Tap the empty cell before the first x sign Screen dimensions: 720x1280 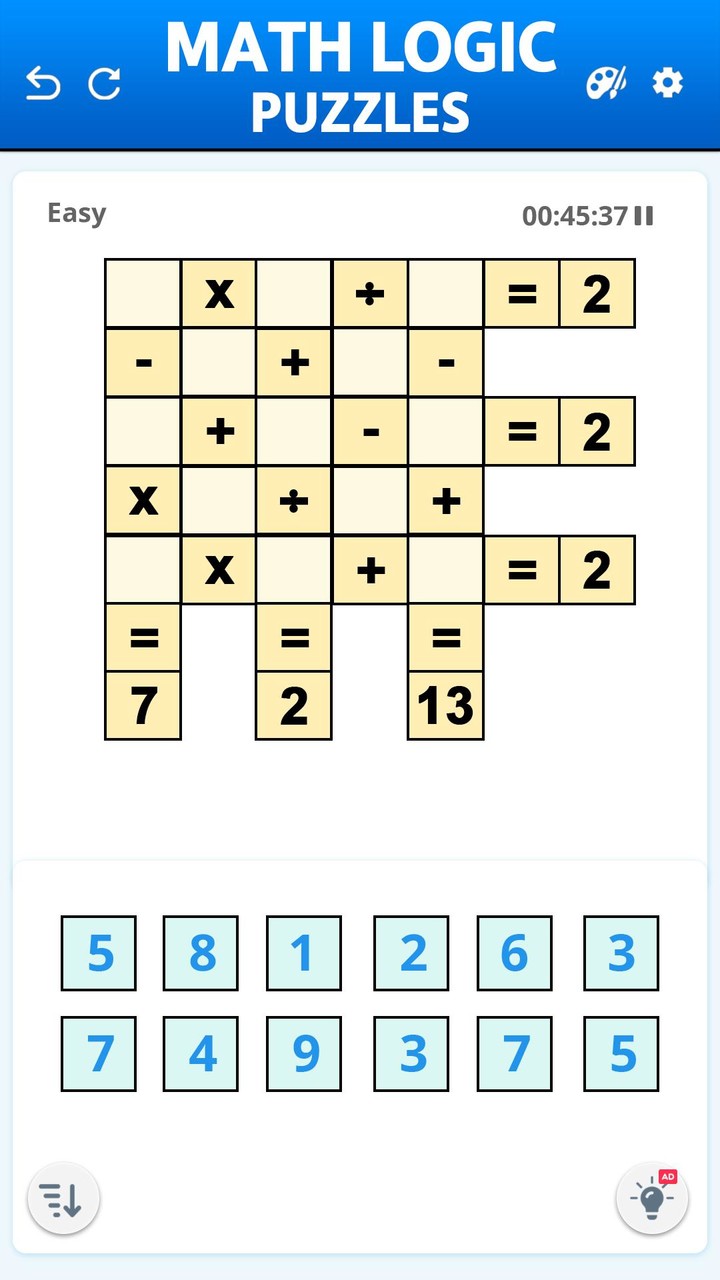click(x=142, y=292)
